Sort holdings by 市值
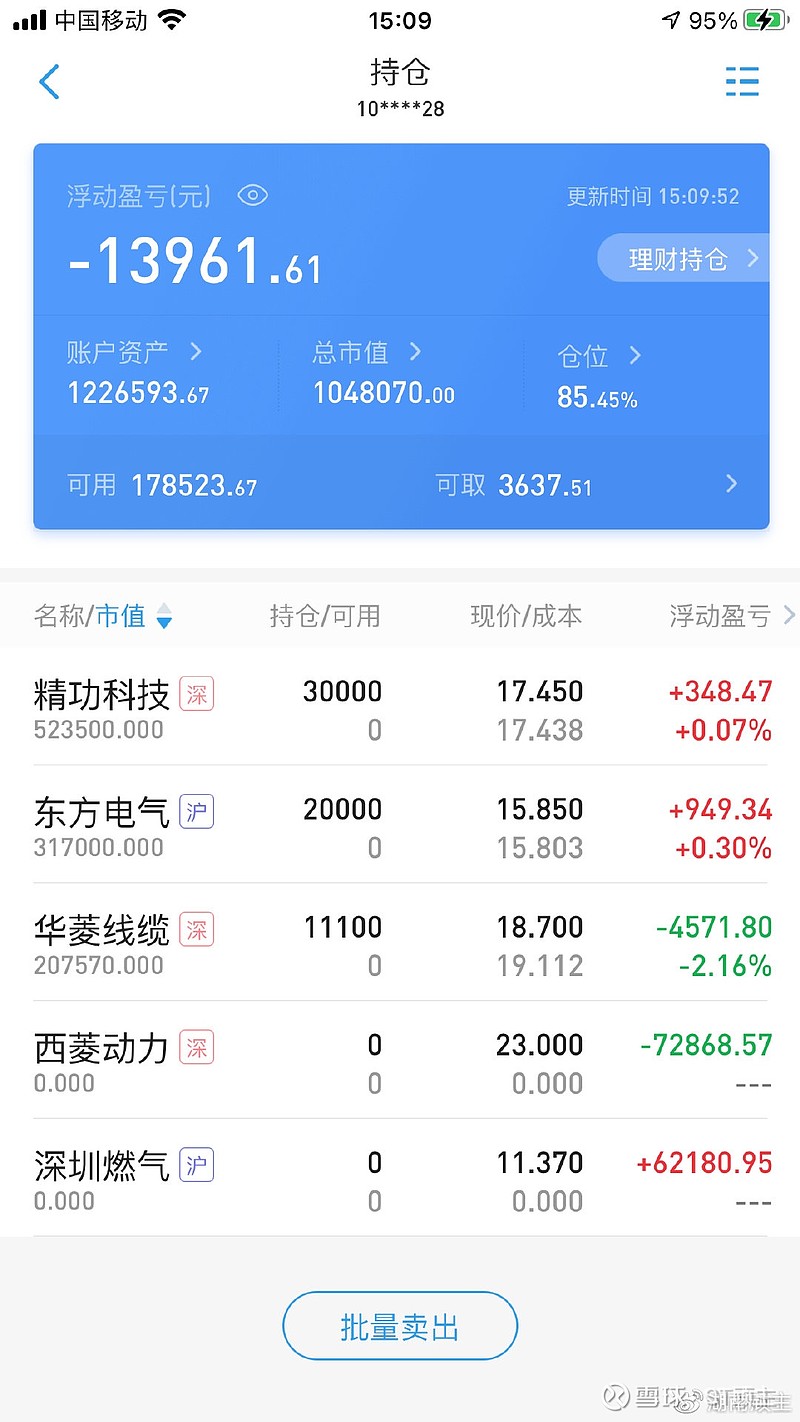Image resolution: width=800 pixels, height=1422 pixels. 133,616
